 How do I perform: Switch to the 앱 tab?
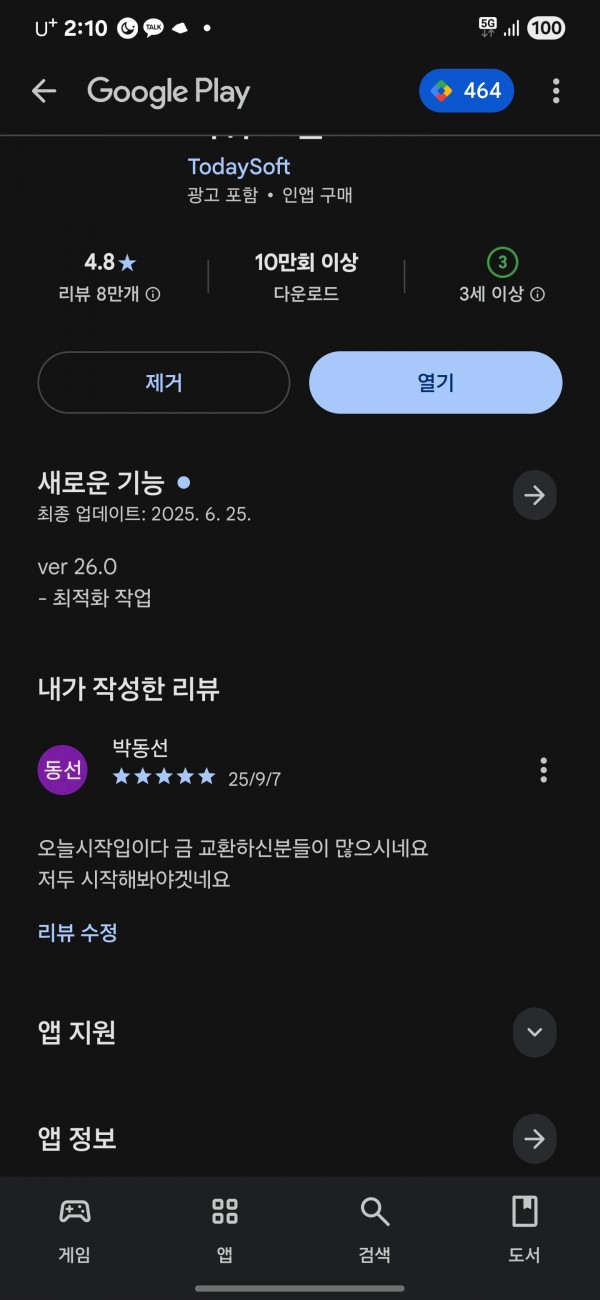pos(225,1230)
